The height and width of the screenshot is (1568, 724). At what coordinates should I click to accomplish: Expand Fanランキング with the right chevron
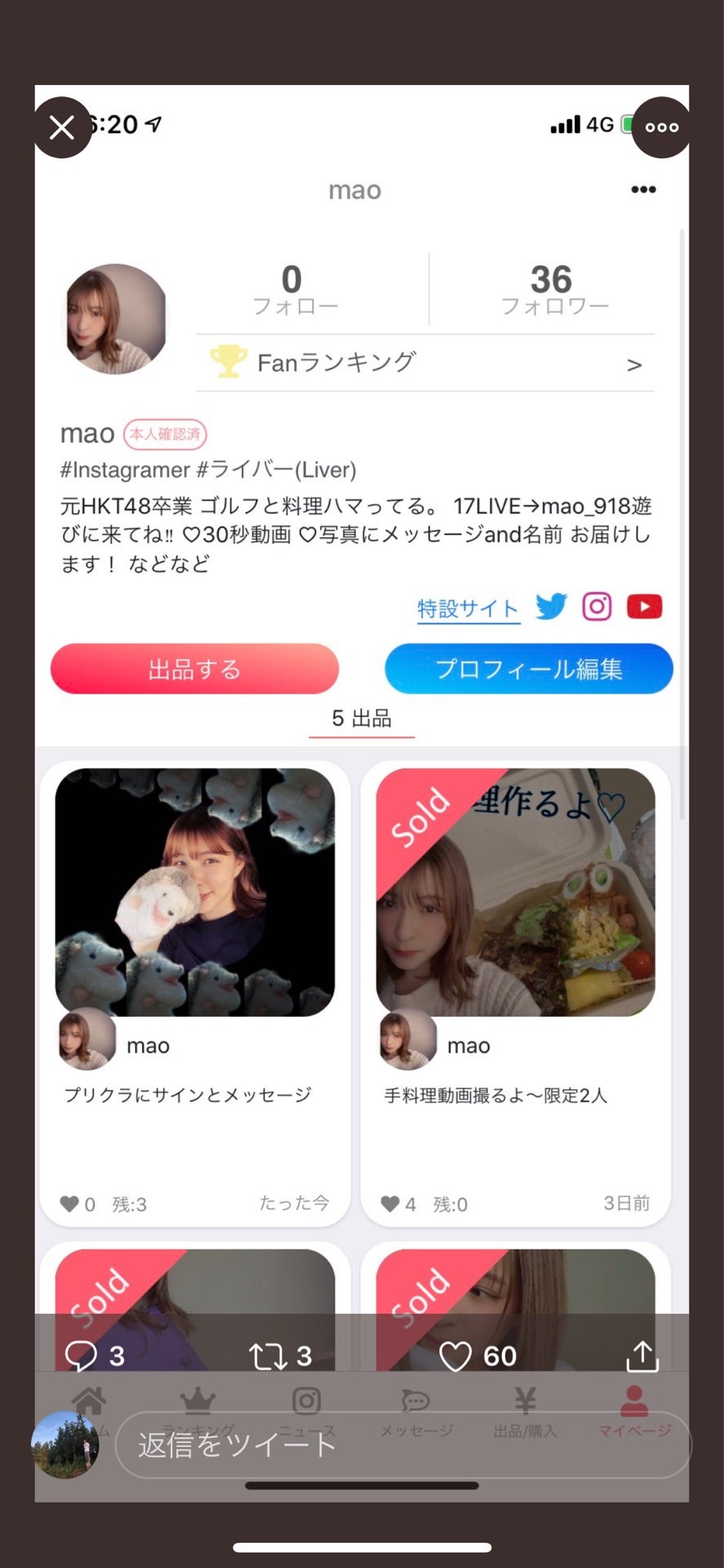pyautogui.click(x=636, y=364)
